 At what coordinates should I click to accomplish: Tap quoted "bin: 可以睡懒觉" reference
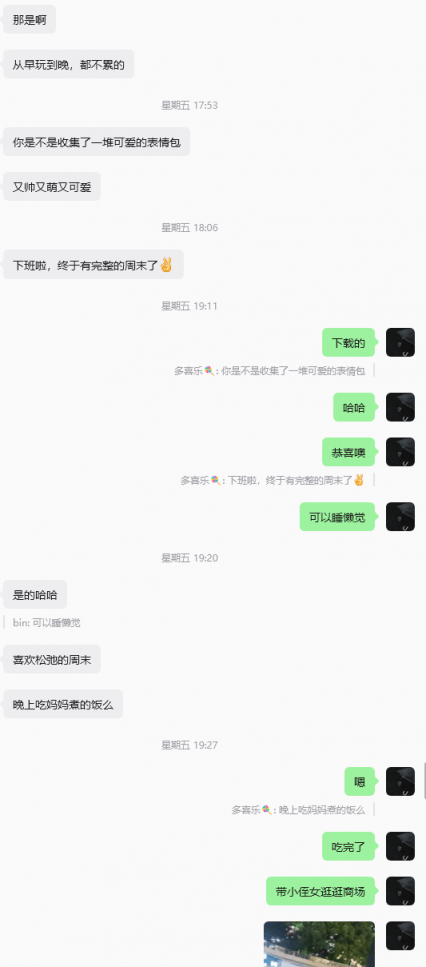[x=46, y=623]
